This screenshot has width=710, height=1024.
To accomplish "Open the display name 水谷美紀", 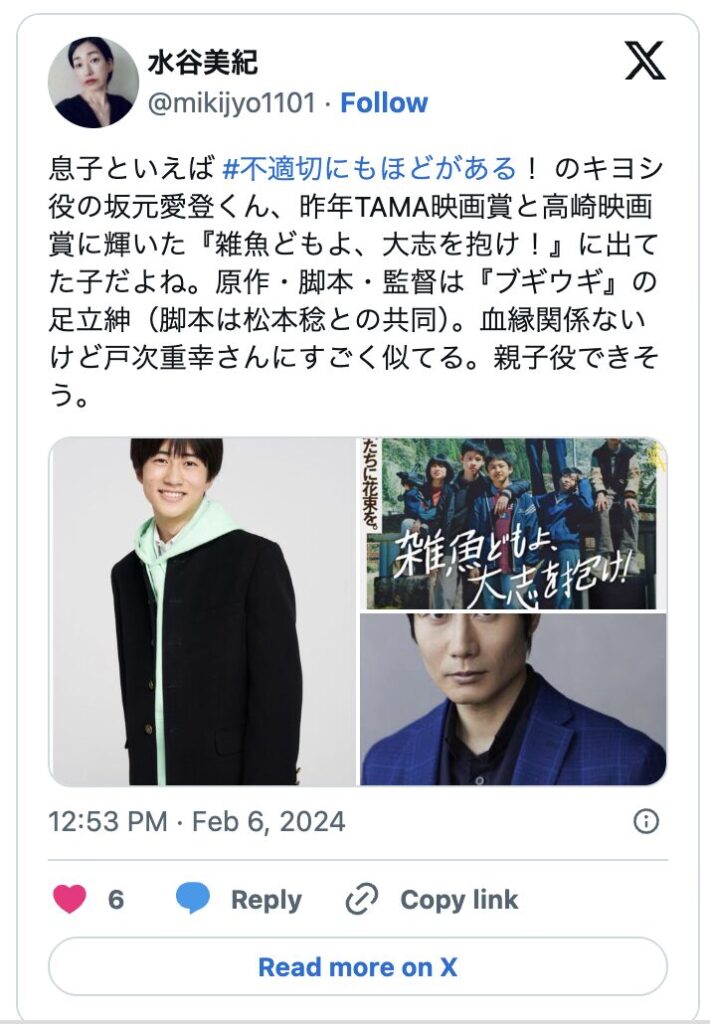I will pyautogui.click(x=203, y=63).
